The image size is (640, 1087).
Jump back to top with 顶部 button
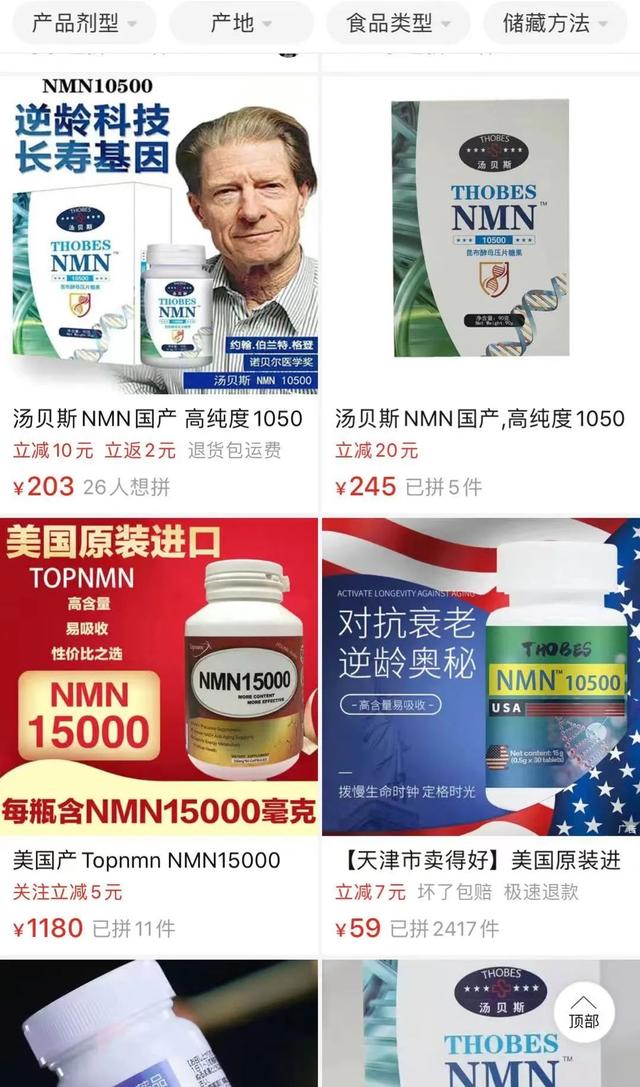coord(584,1012)
